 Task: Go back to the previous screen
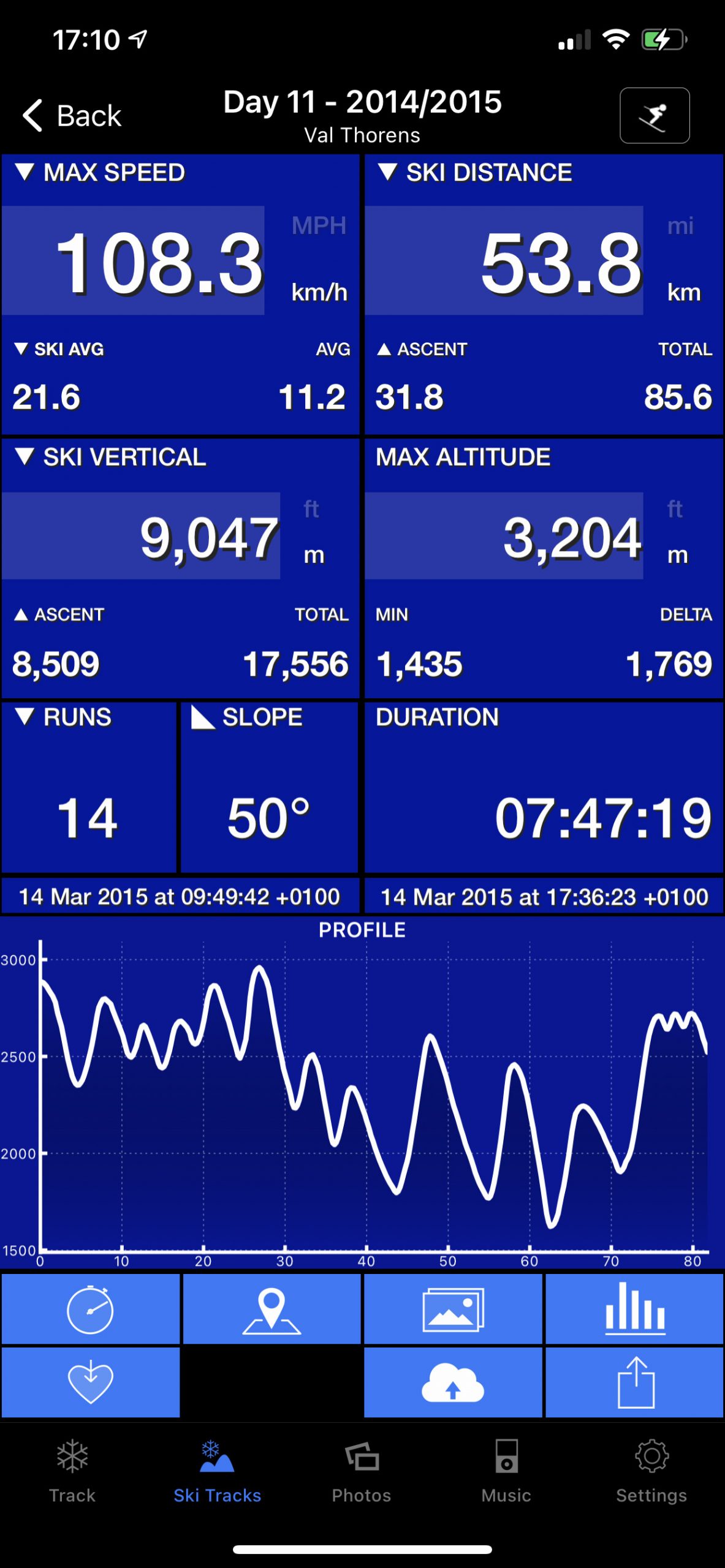pos(72,115)
